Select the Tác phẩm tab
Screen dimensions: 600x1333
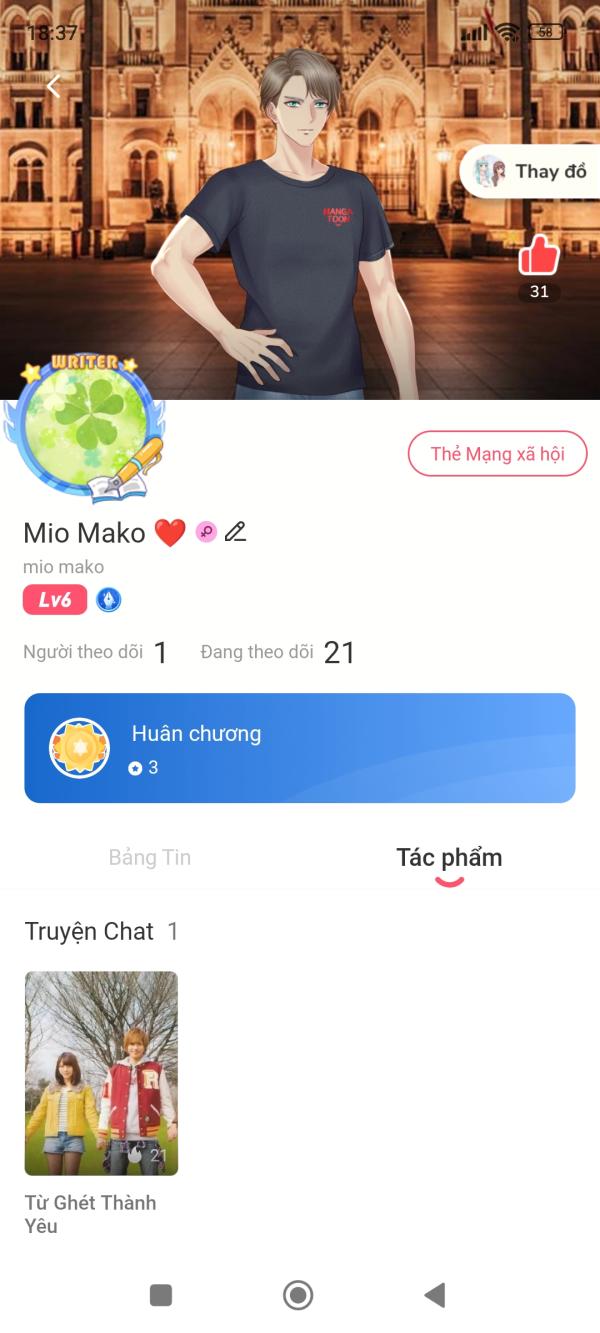pyautogui.click(x=449, y=857)
